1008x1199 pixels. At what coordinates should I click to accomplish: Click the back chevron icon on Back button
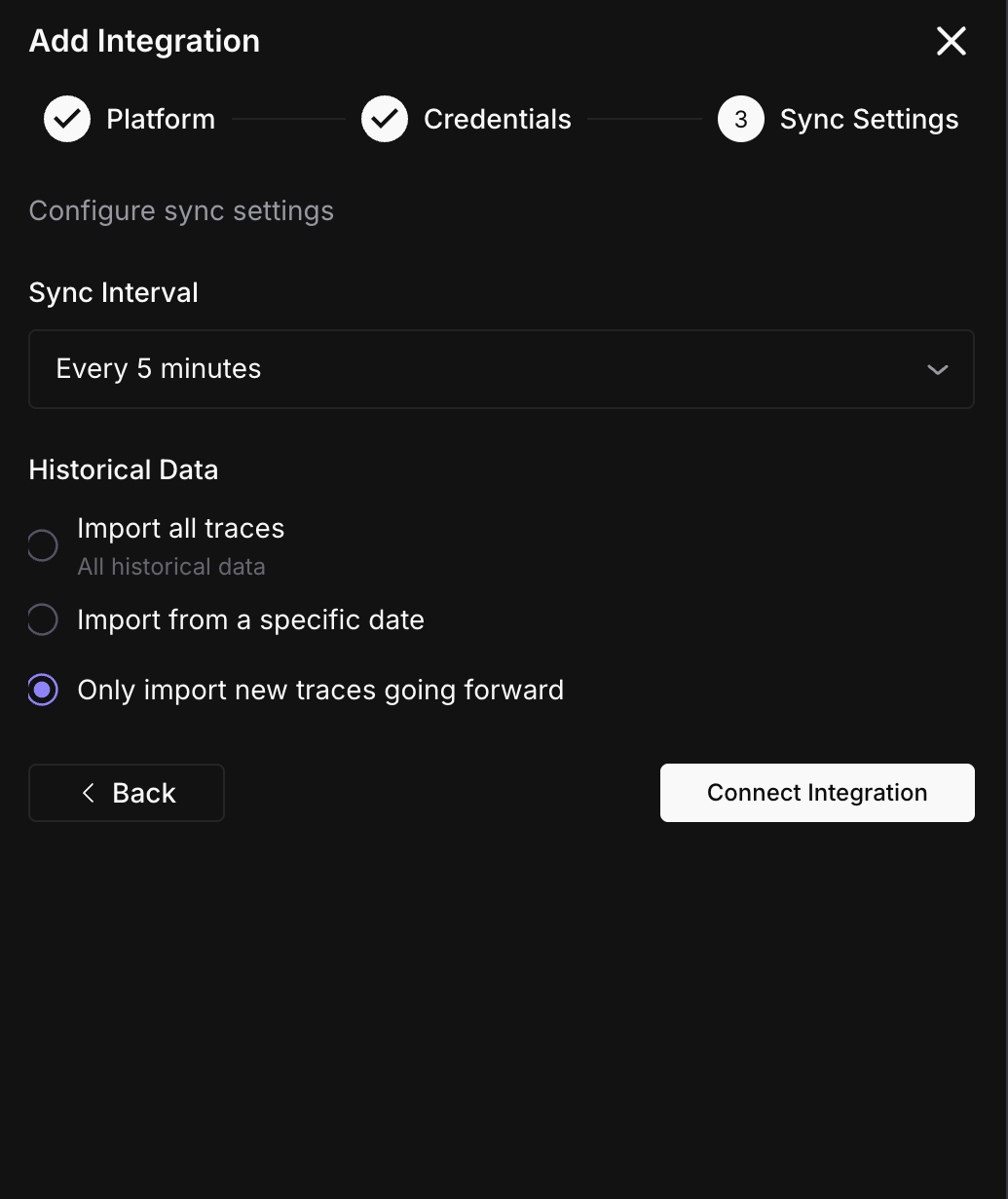(x=89, y=792)
